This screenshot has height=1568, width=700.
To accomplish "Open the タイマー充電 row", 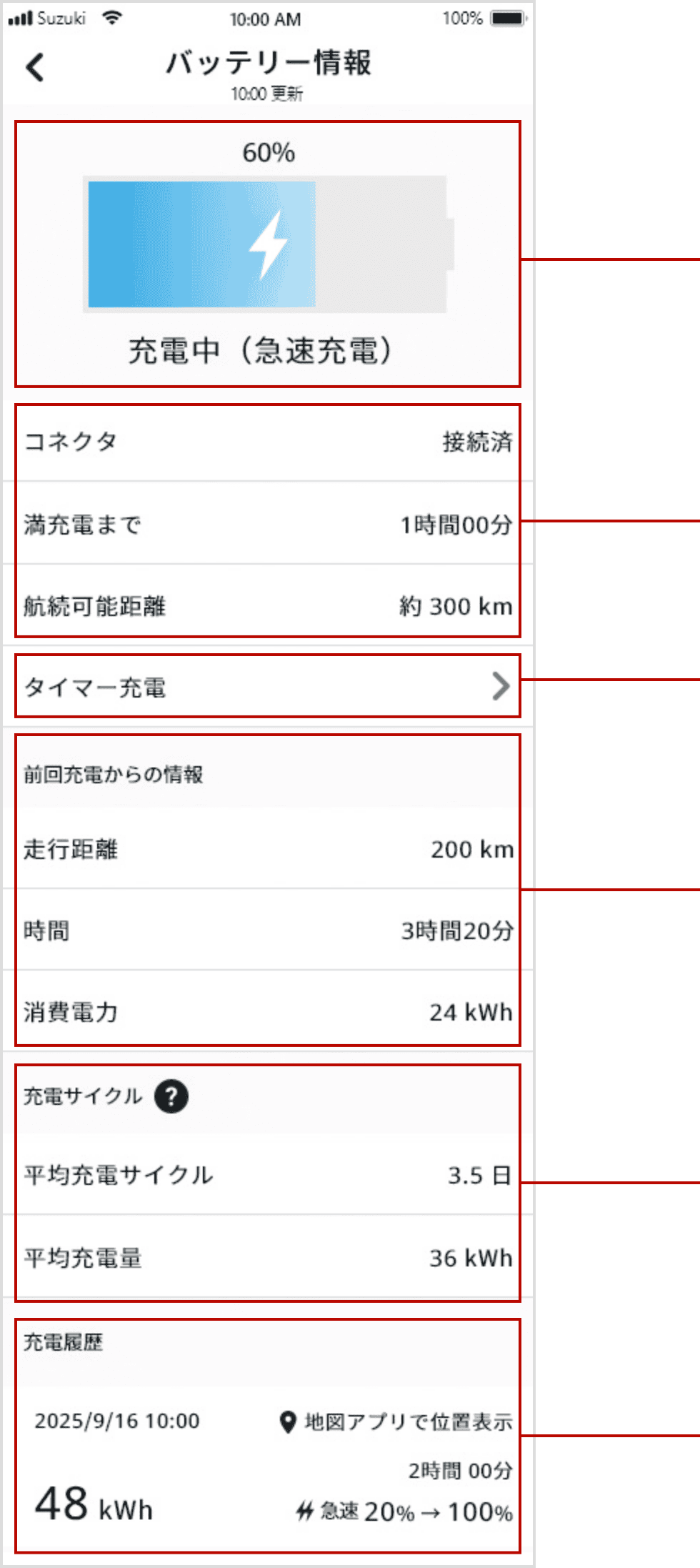I will pos(268,686).
